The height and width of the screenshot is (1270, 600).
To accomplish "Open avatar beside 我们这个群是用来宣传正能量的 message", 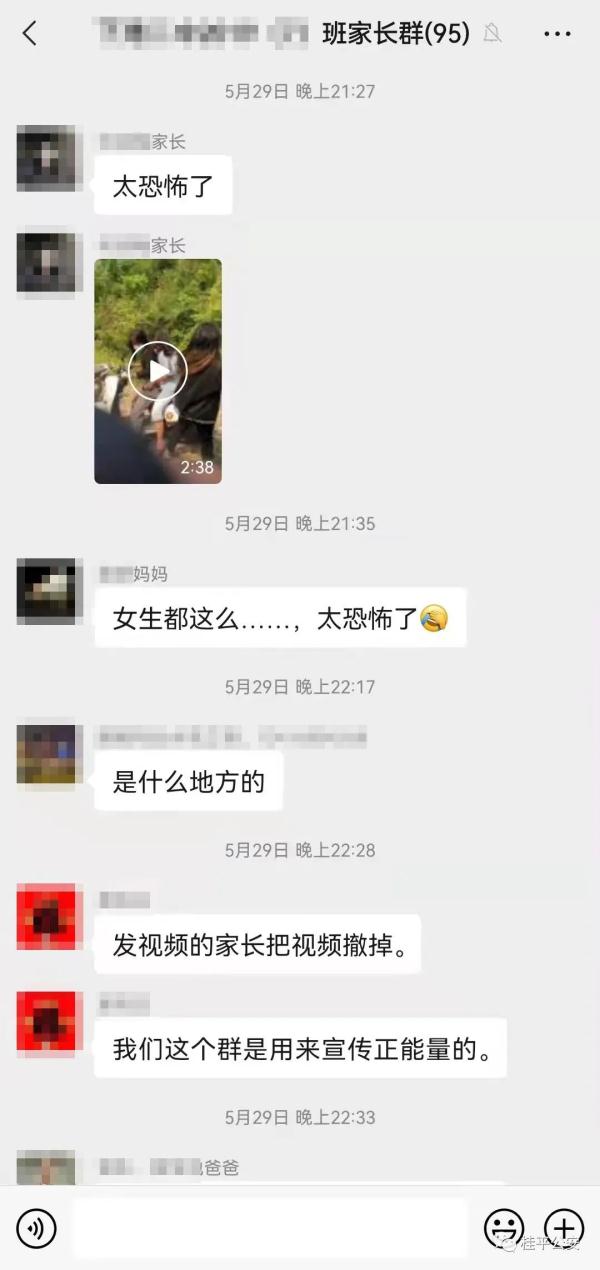I will (46, 1023).
